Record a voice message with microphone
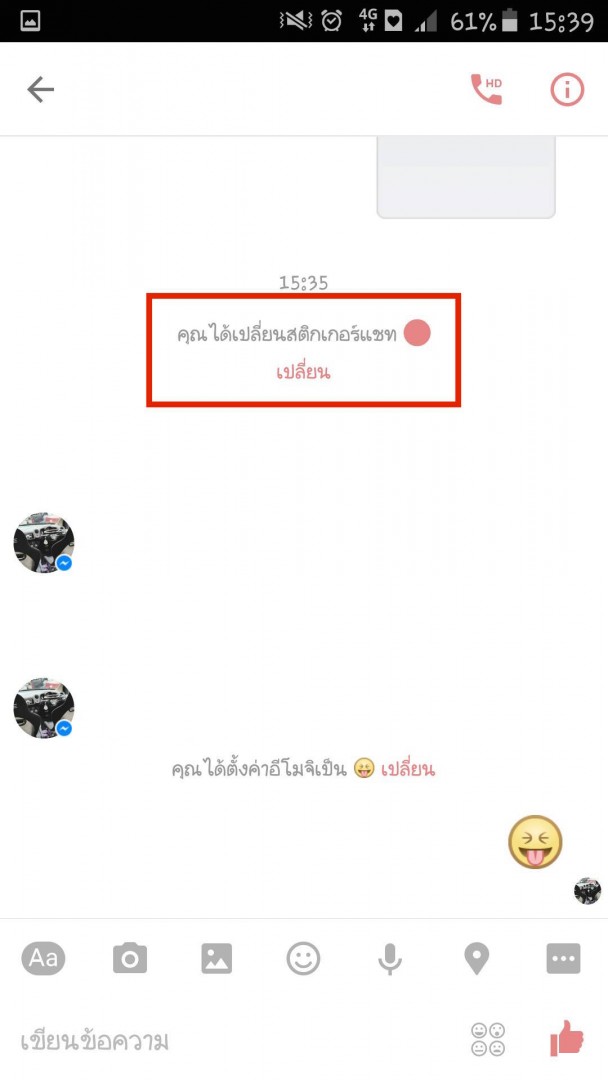Screen dimensions: 608x1080 389,959
